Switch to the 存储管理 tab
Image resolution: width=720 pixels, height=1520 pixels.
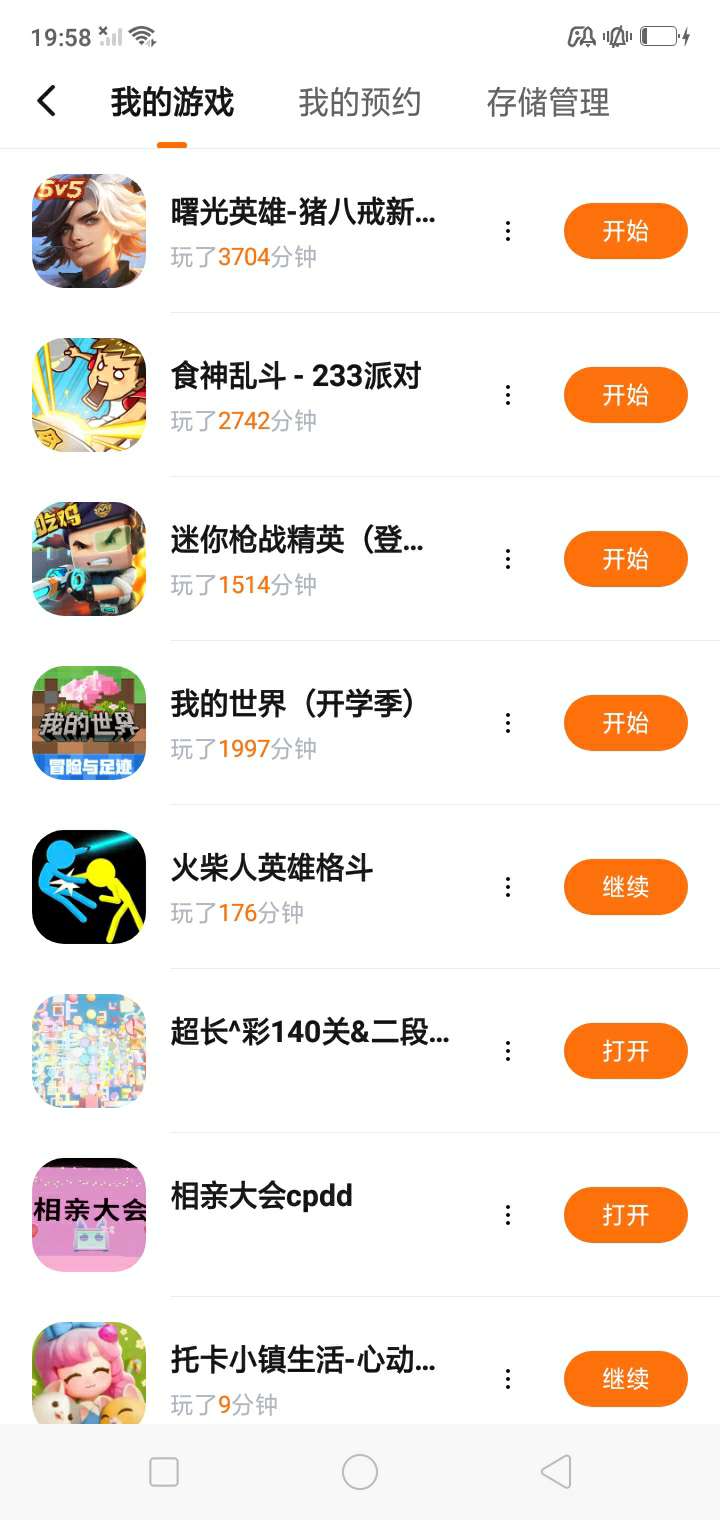[x=547, y=102]
